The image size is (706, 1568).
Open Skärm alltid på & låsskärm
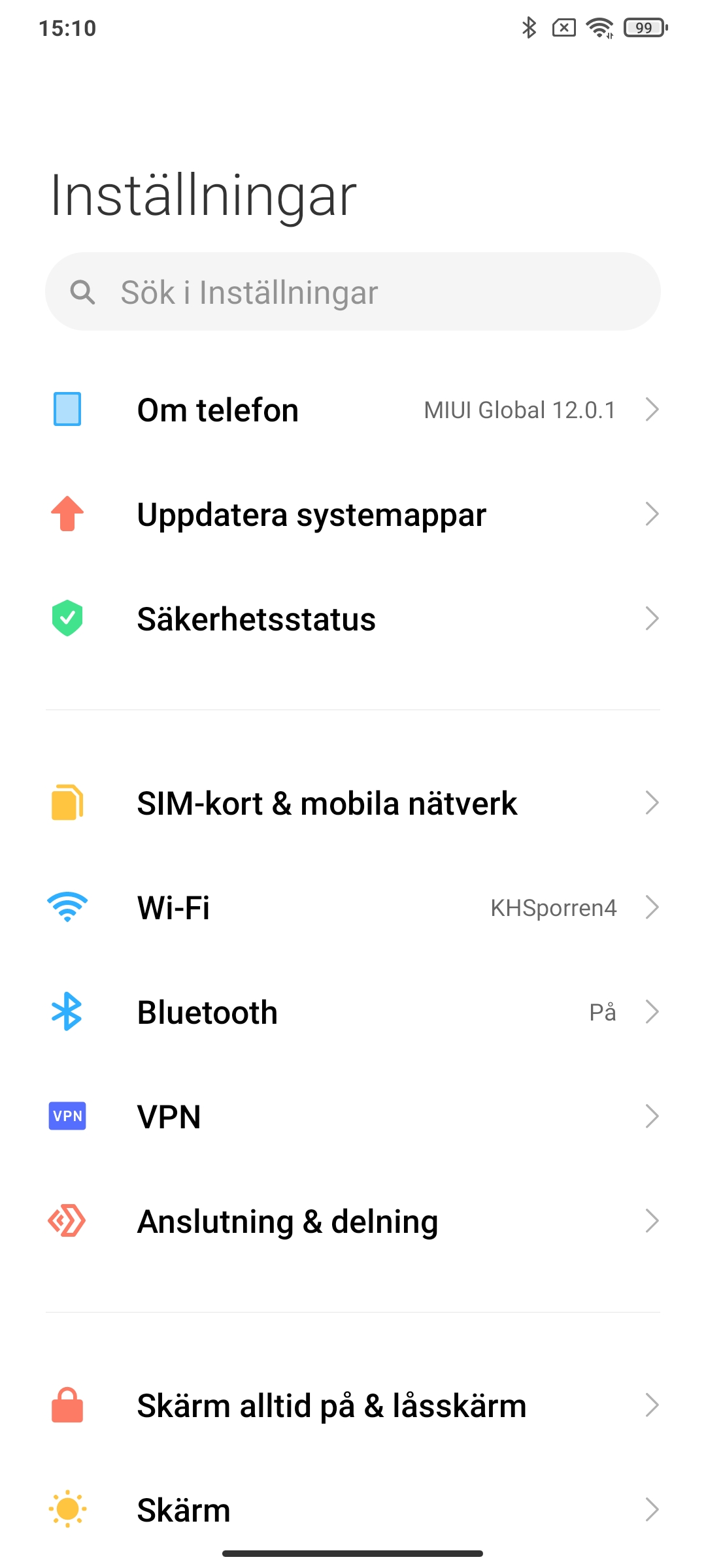point(353,1406)
